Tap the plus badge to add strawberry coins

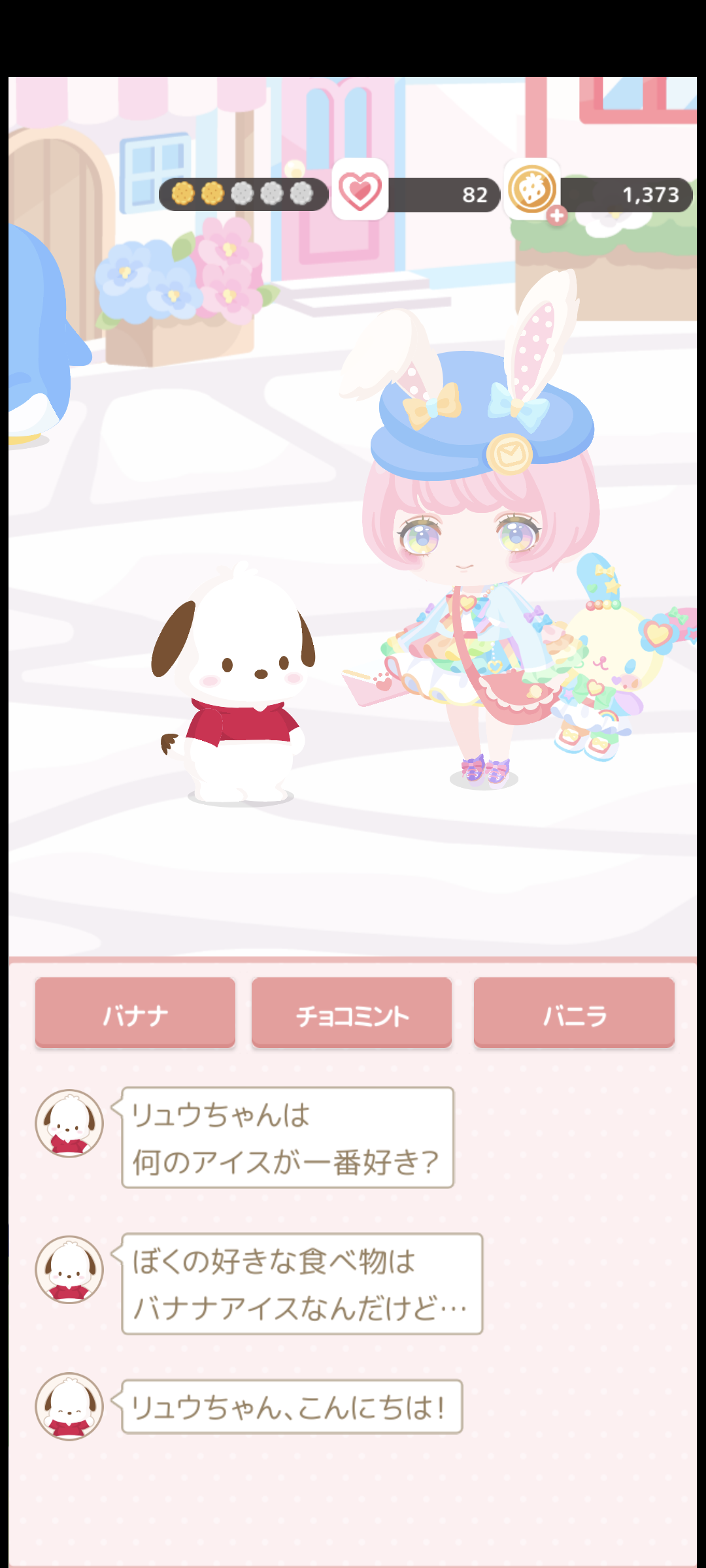[x=557, y=216]
